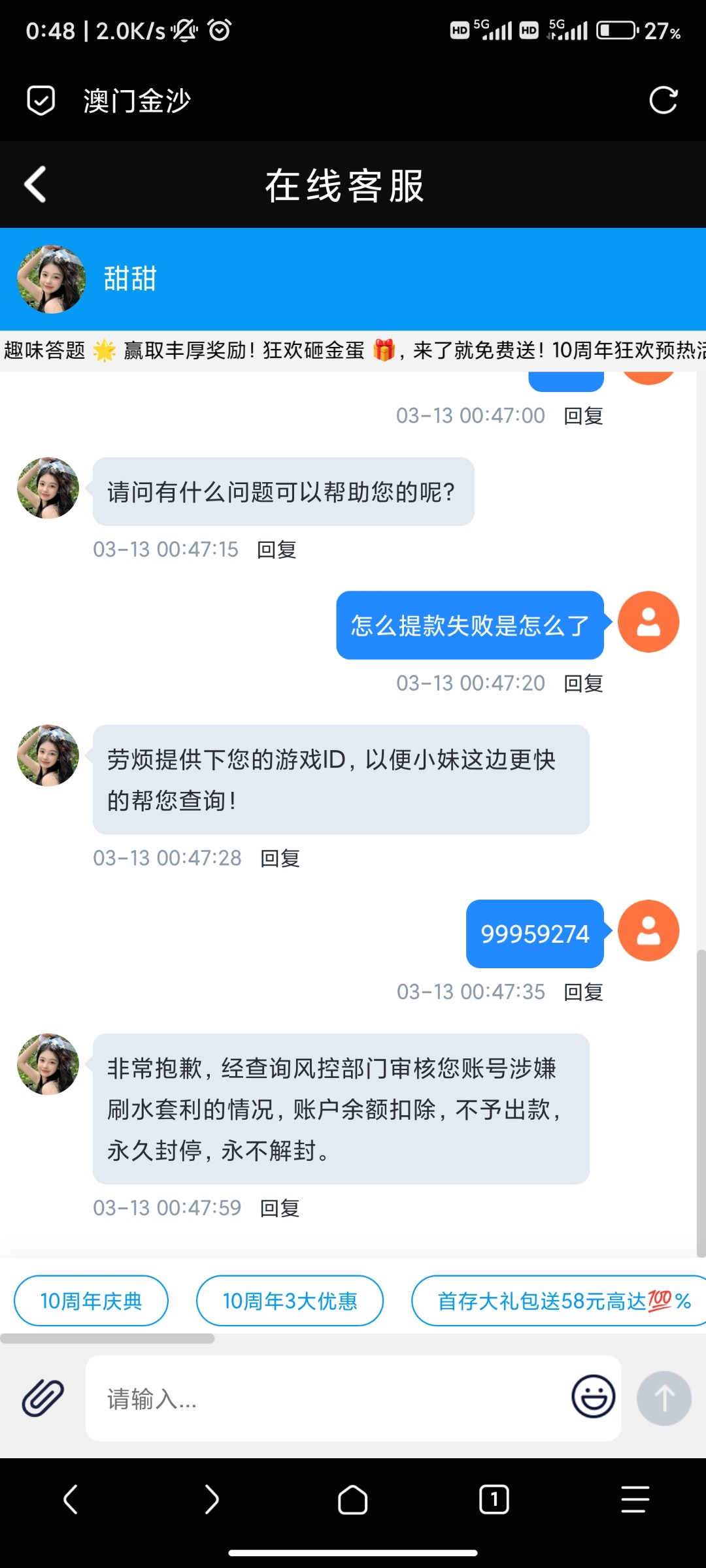Reload the page with the refresh icon
The height and width of the screenshot is (1568, 706).
[663, 100]
